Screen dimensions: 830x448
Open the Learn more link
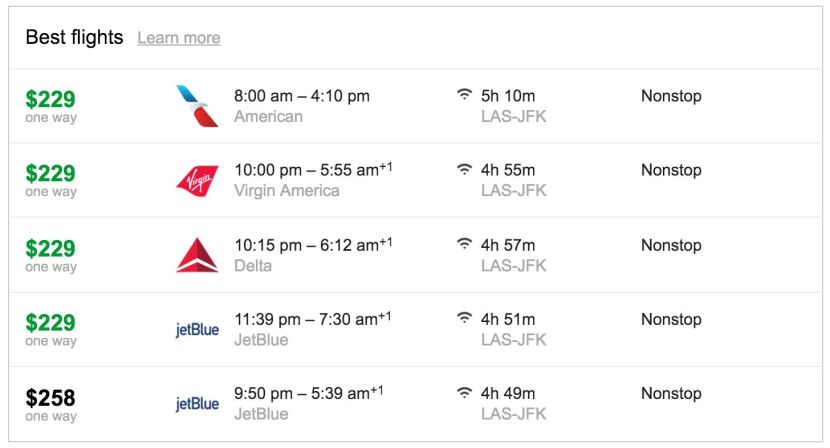pyautogui.click(x=178, y=38)
